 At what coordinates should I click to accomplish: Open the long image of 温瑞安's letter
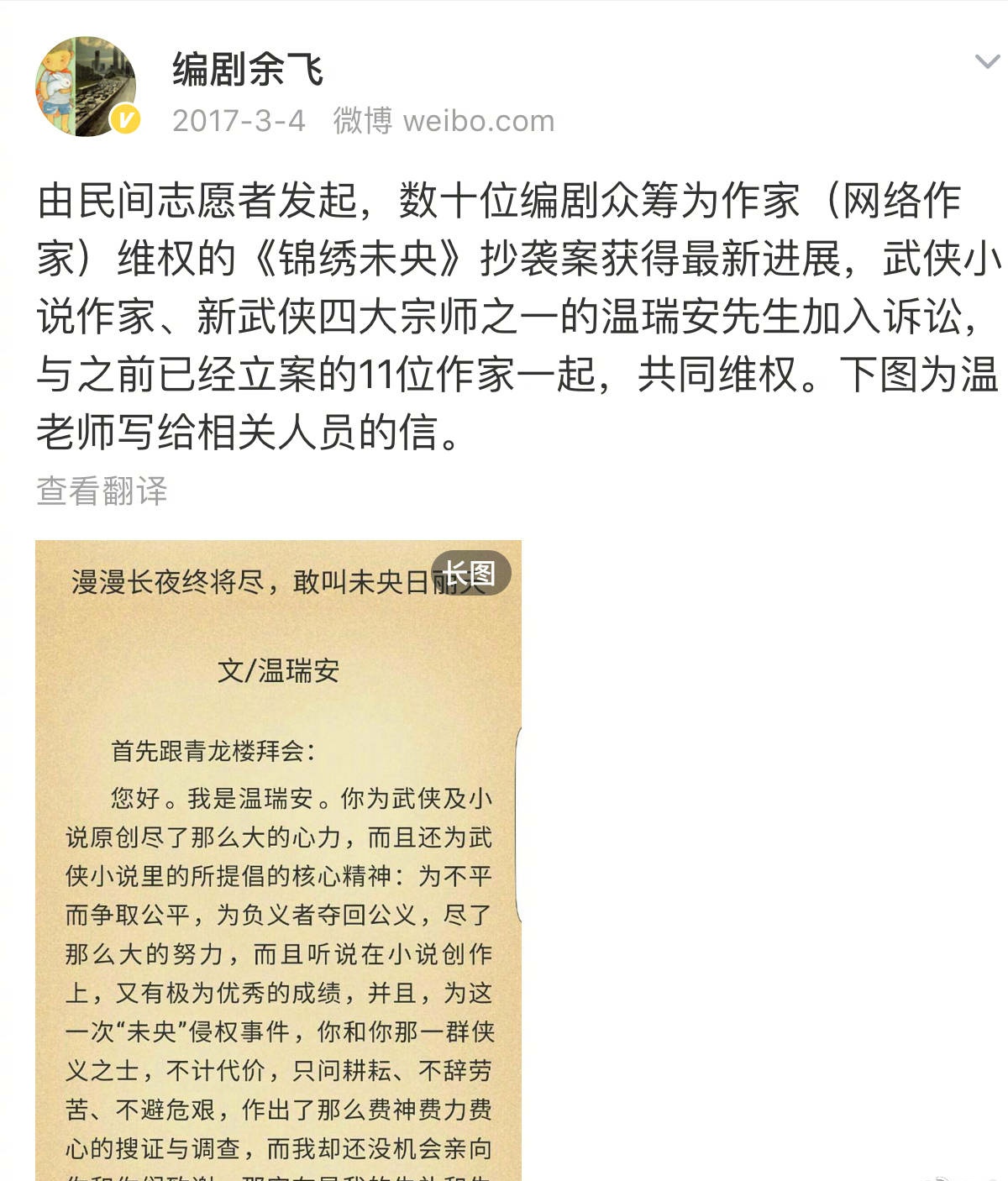(278, 857)
